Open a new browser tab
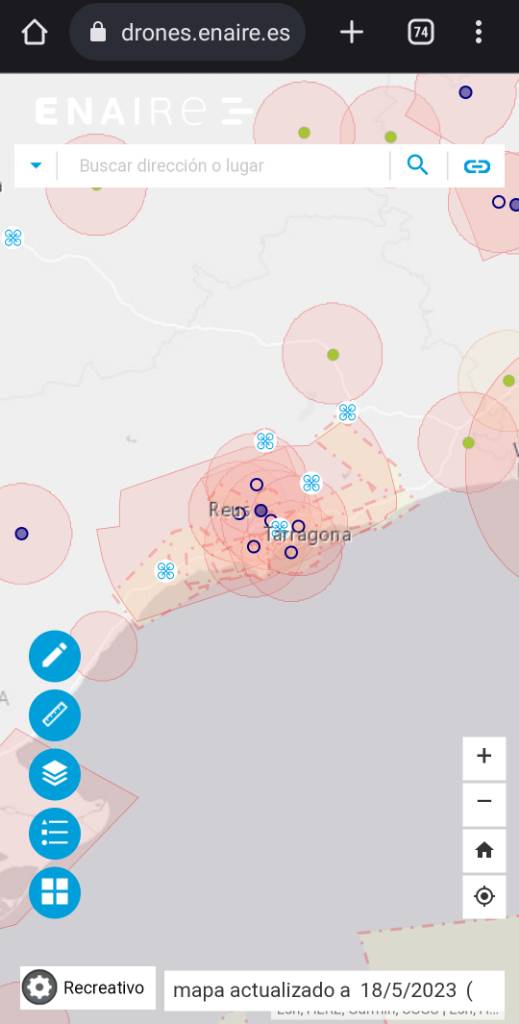This screenshot has height=1024, width=519. tap(351, 32)
